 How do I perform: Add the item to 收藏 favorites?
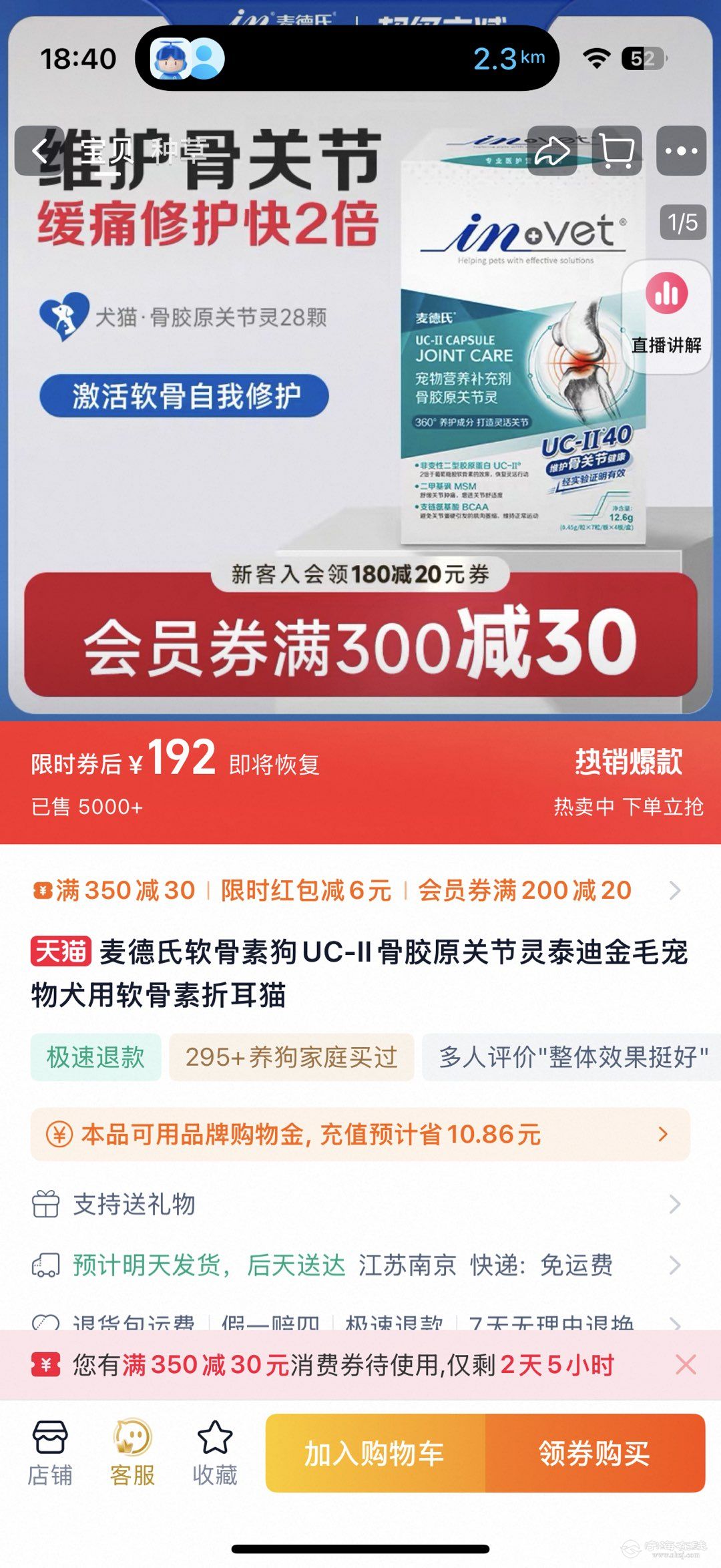[215, 1452]
